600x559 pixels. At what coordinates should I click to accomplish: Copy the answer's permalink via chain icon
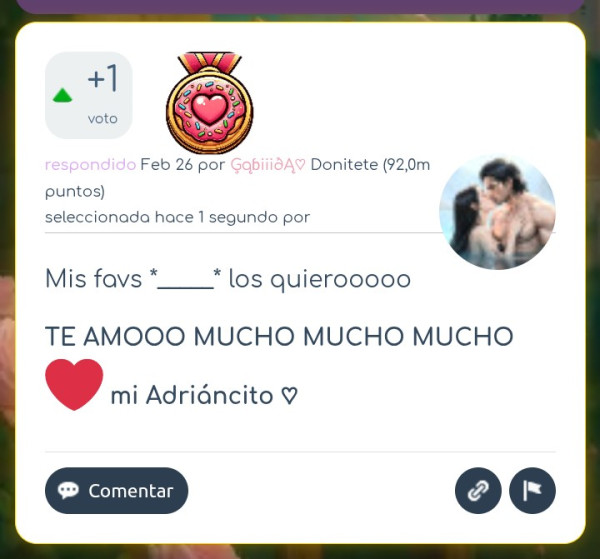[x=478, y=491]
